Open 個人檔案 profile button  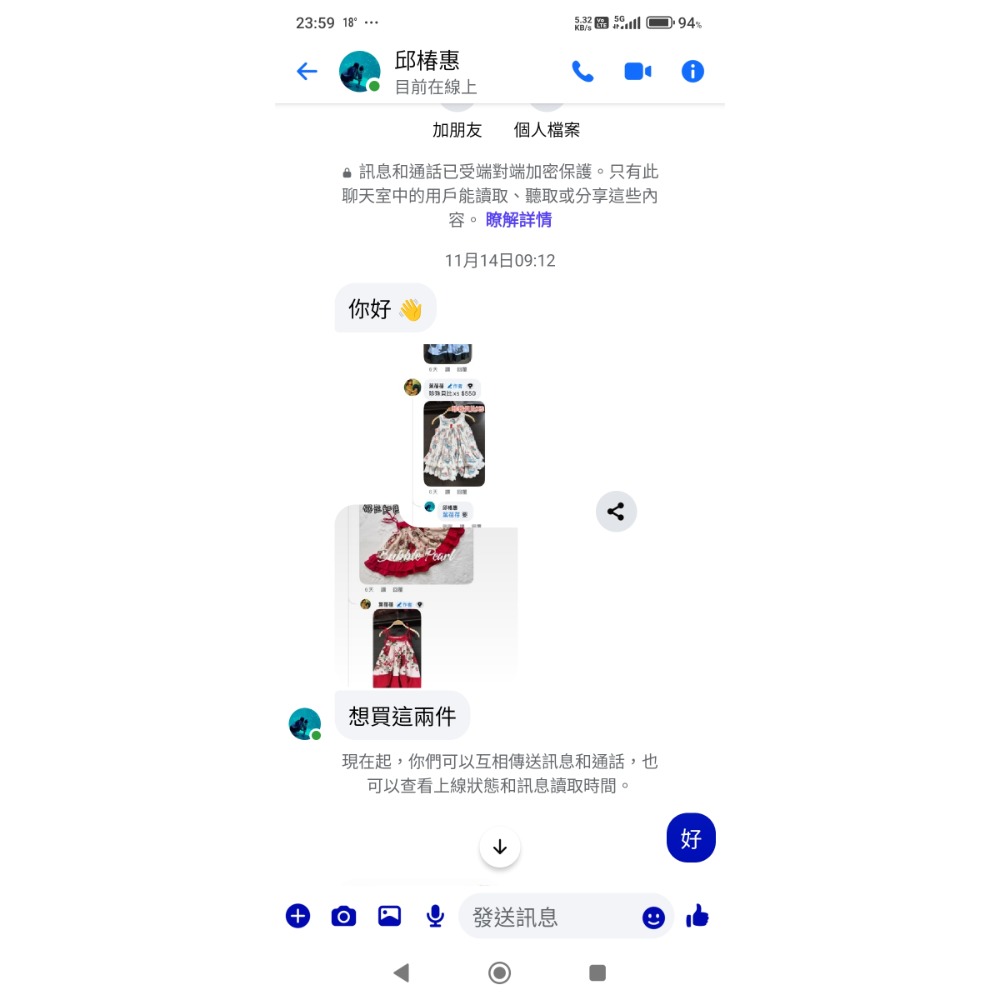point(546,129)
